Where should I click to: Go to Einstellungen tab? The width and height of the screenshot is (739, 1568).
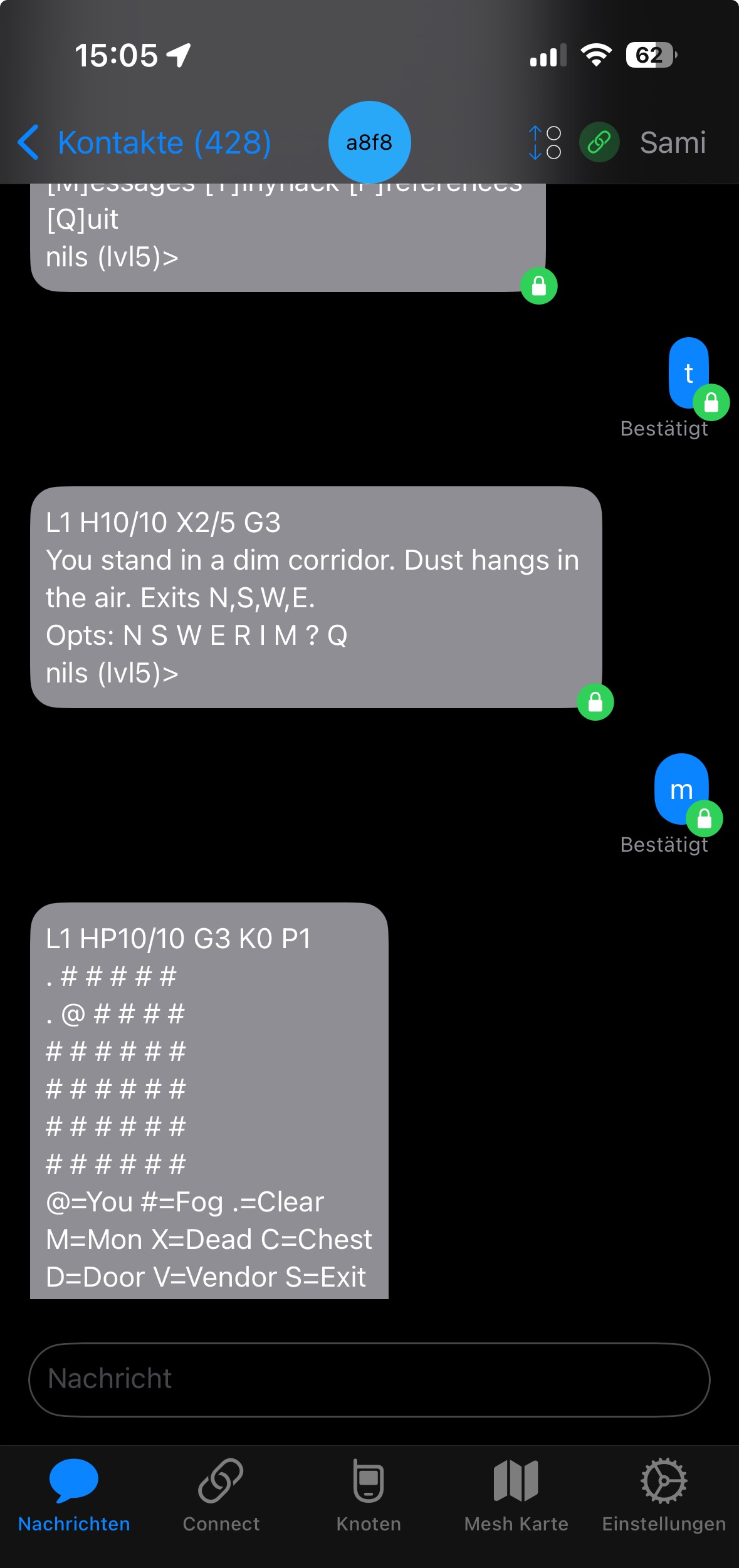664,1495
